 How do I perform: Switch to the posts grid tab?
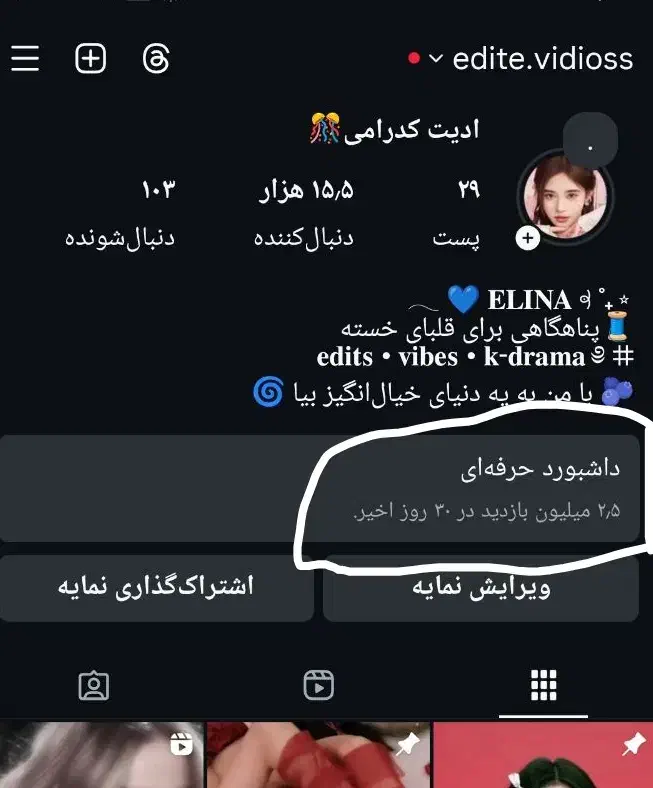pyautogui.click(x=543, y=686)
